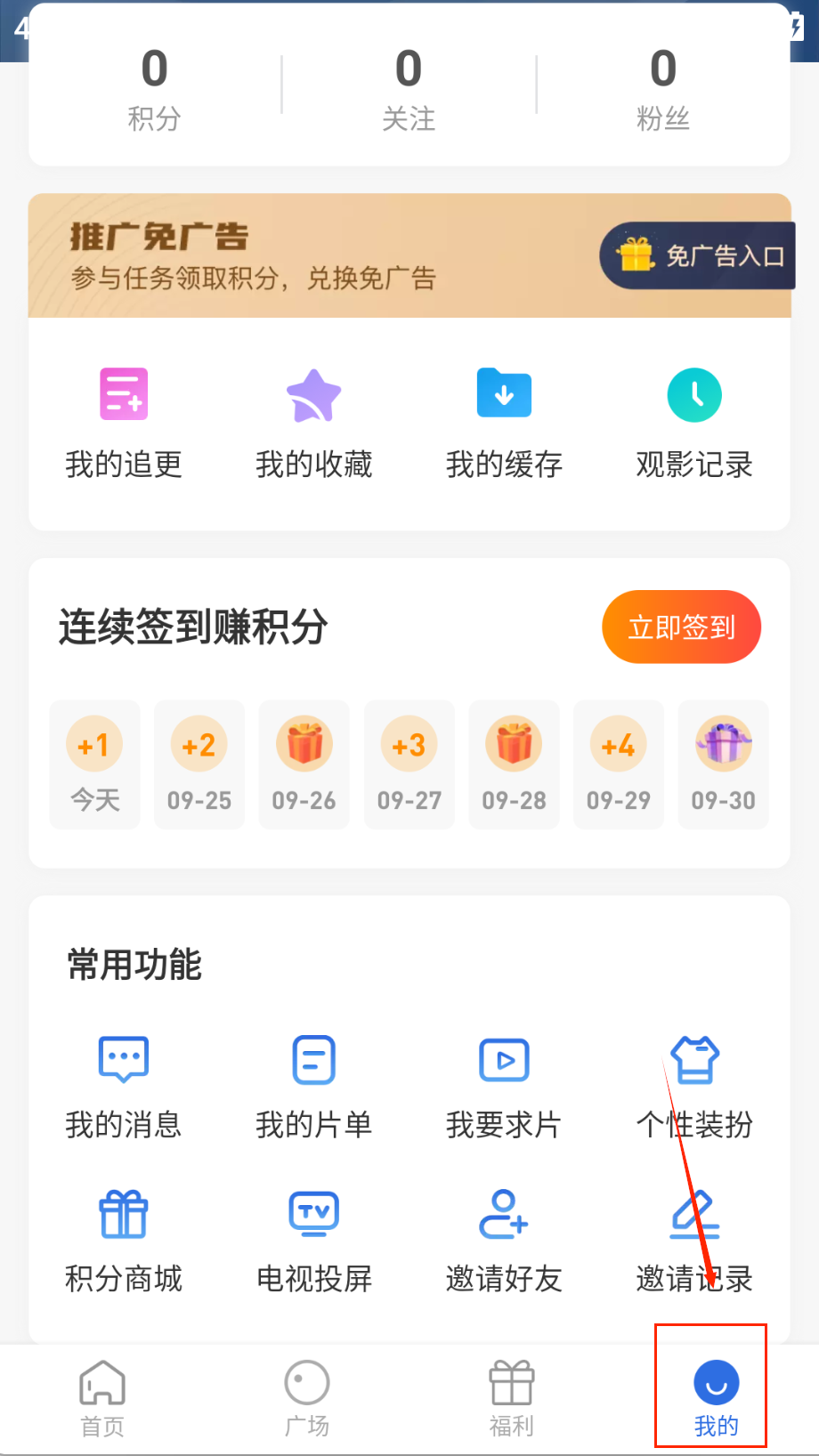Open the 免广告入口 button
The width and height of the screenshot is (819, 1456).
[x=698, y=256]
